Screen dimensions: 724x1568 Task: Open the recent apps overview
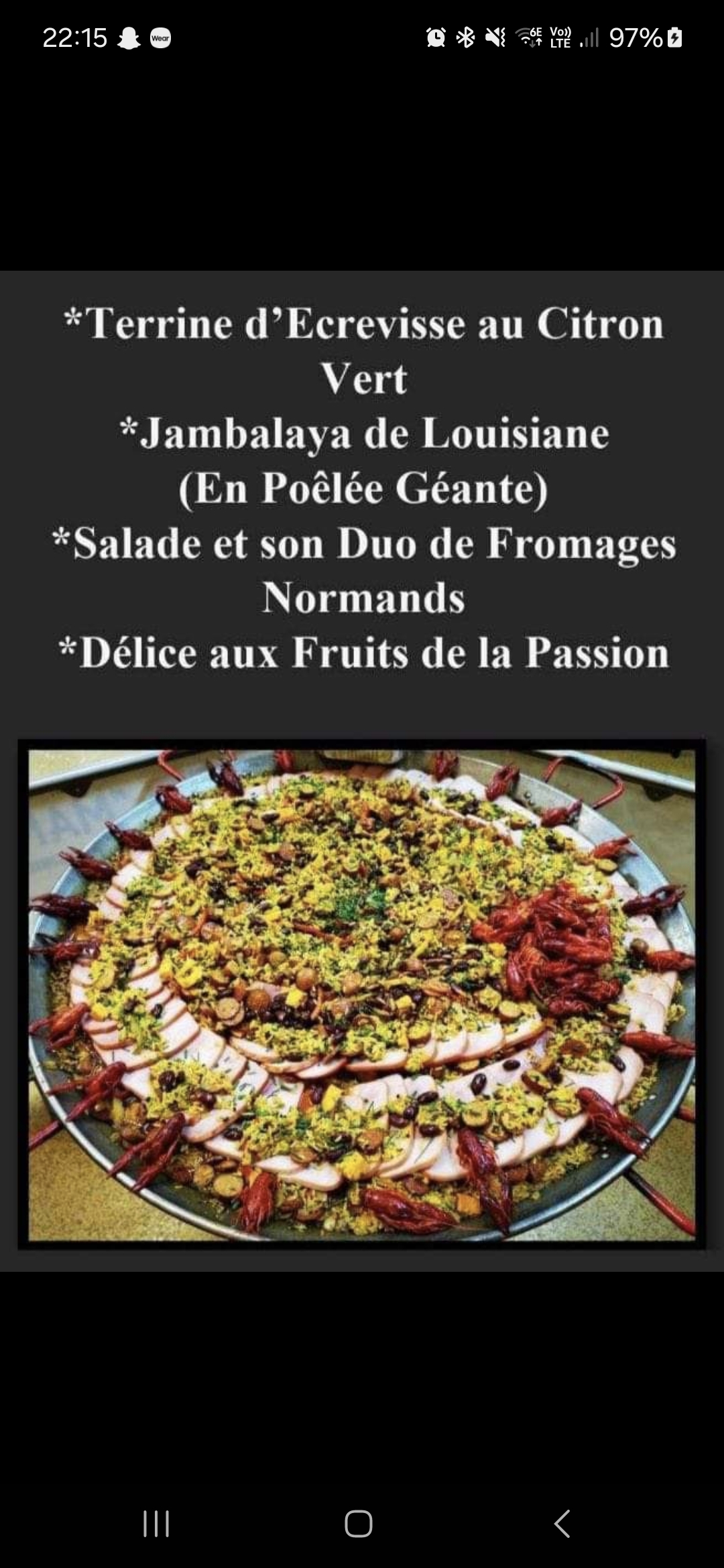click(156, 1523)
